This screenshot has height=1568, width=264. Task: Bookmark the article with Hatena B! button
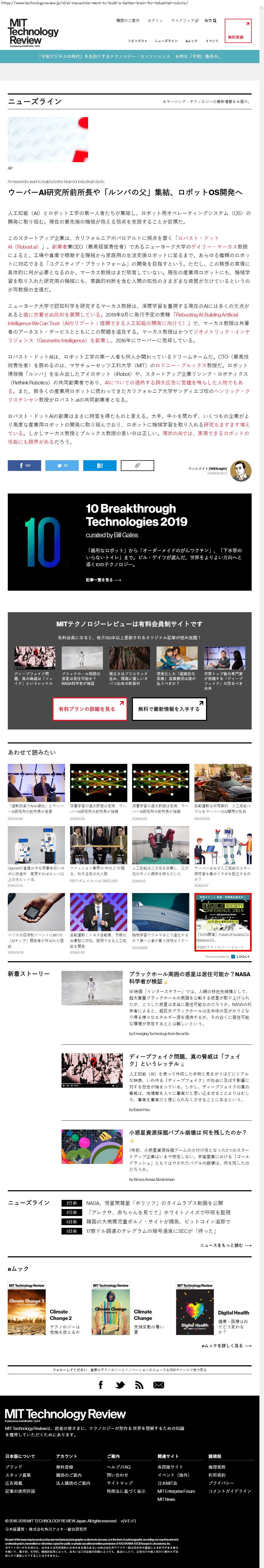click(x=100, y=465)
